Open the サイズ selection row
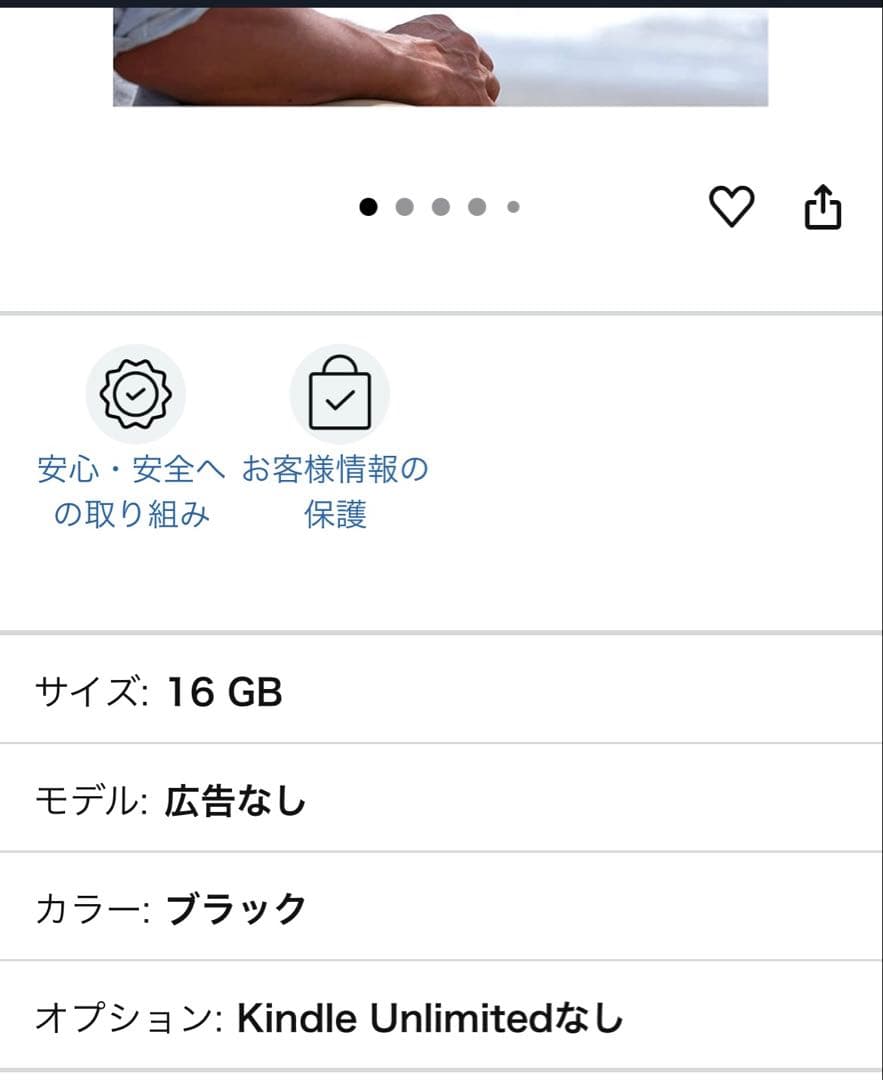This screenshot has width=883, height=1080. (441, 692)
